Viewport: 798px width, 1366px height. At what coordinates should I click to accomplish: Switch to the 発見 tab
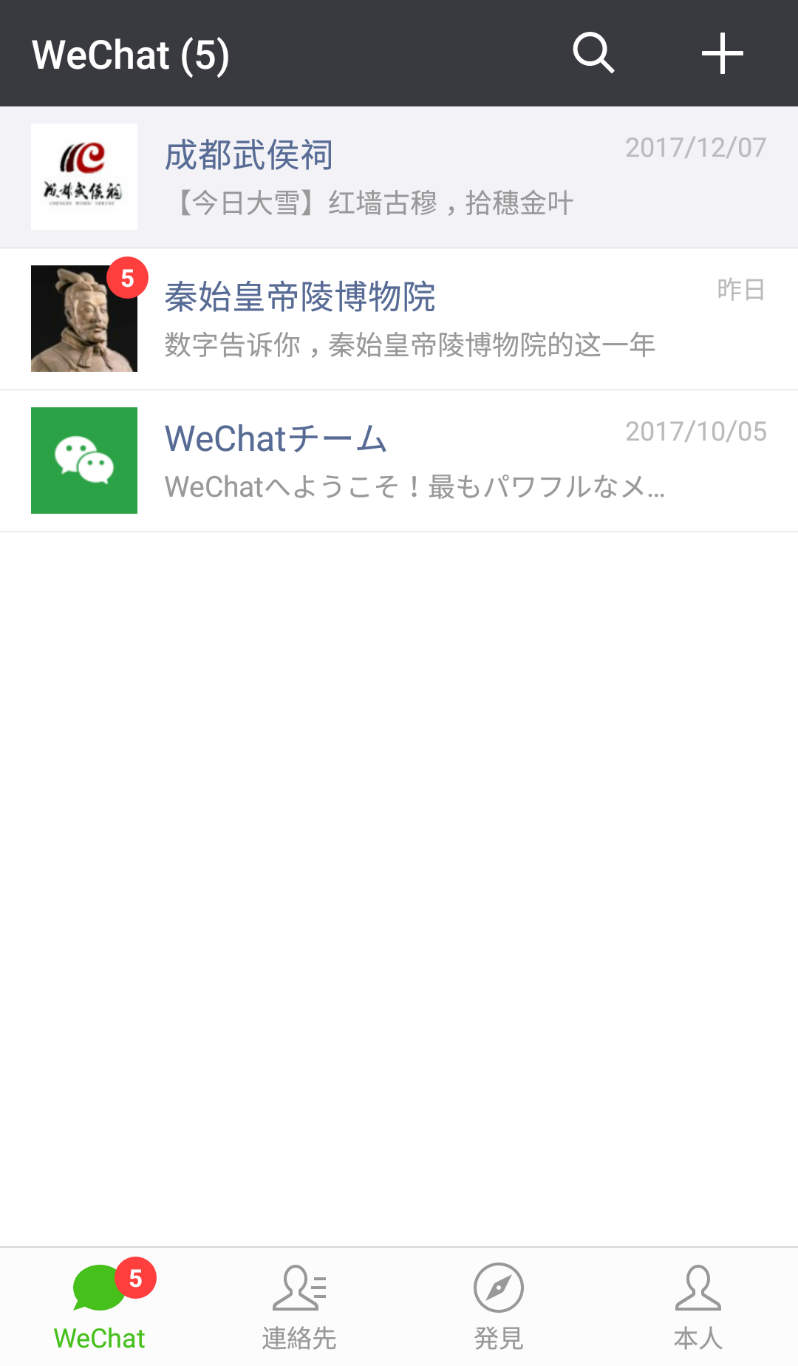click(x=498, y=1306)
